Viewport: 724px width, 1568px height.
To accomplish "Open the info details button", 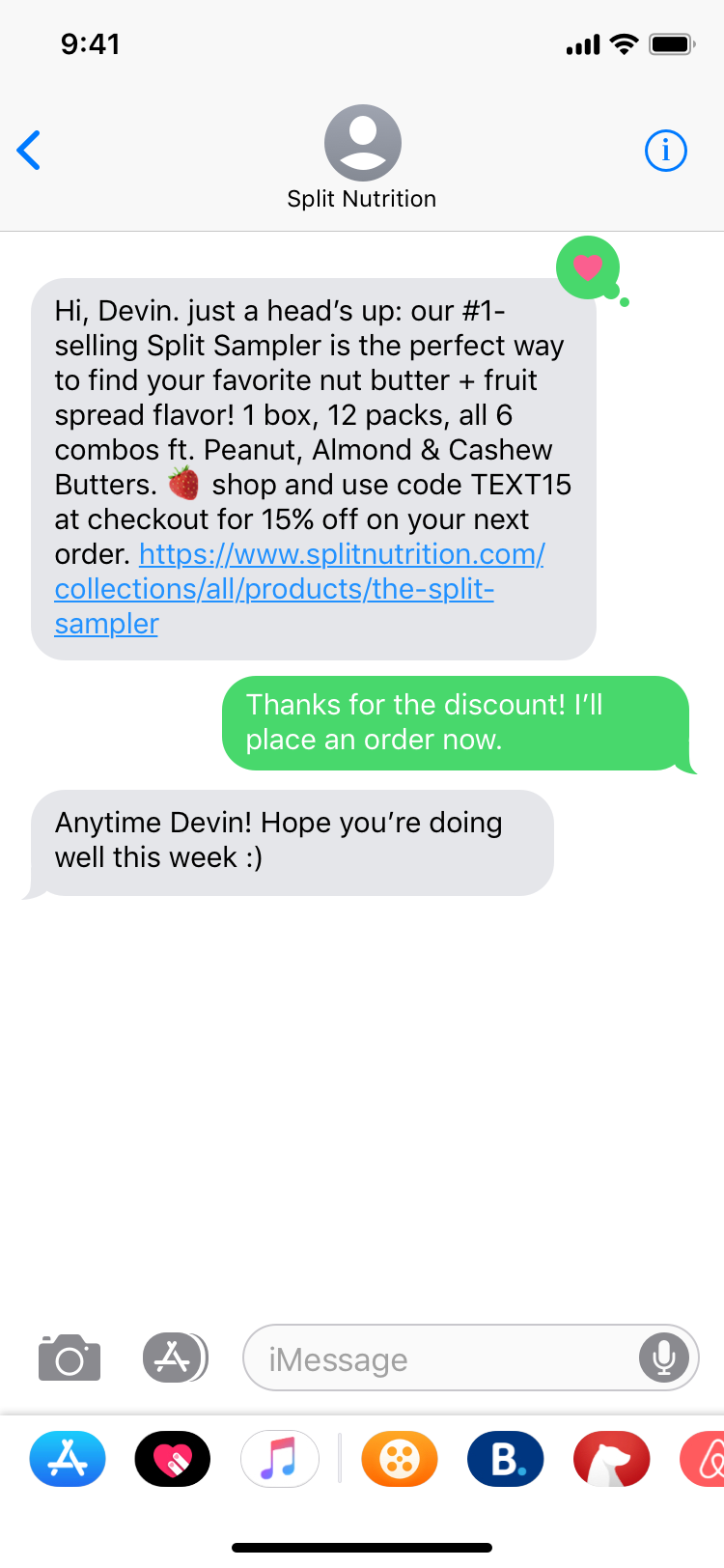I will click(x=665, y=151).
